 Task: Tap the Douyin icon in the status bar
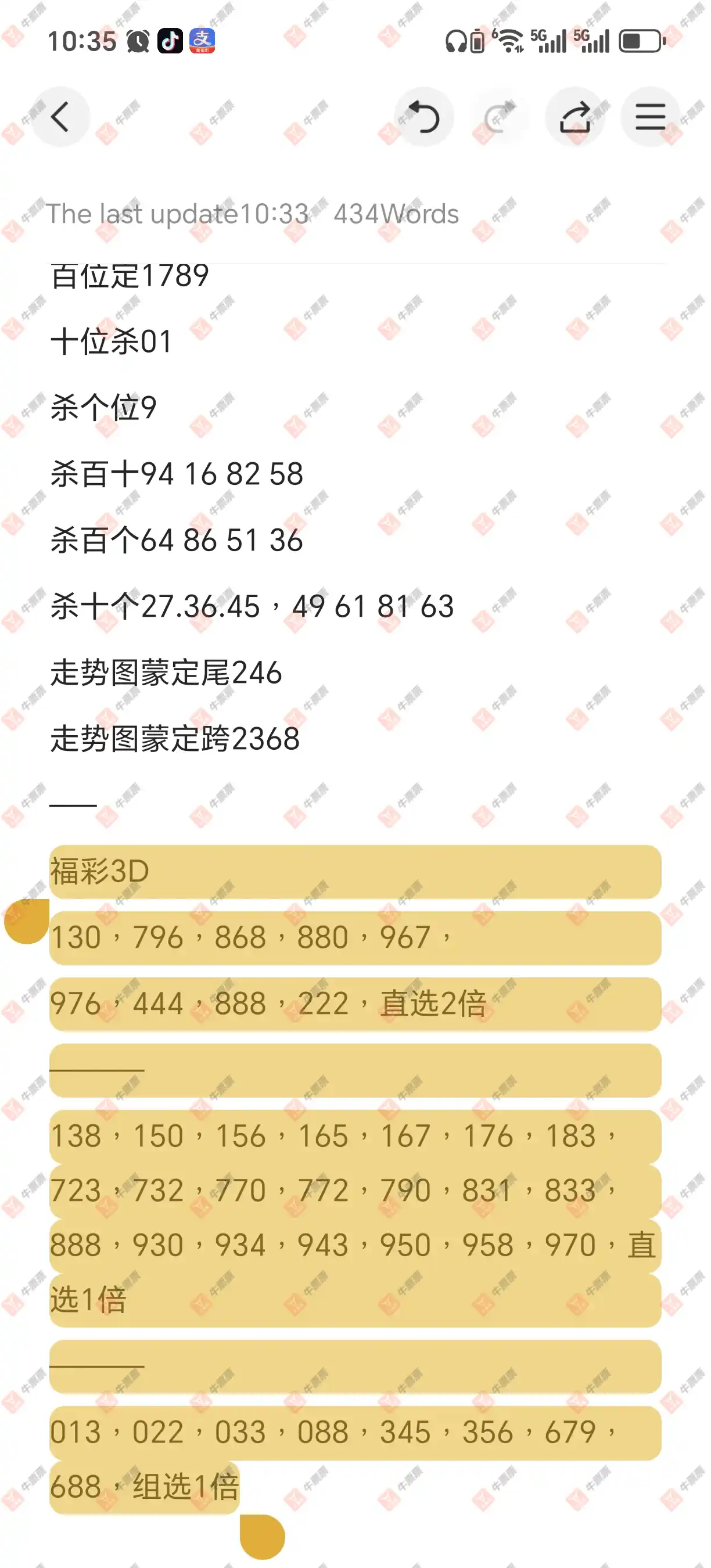pyautogui.click(x=170, y=41)
